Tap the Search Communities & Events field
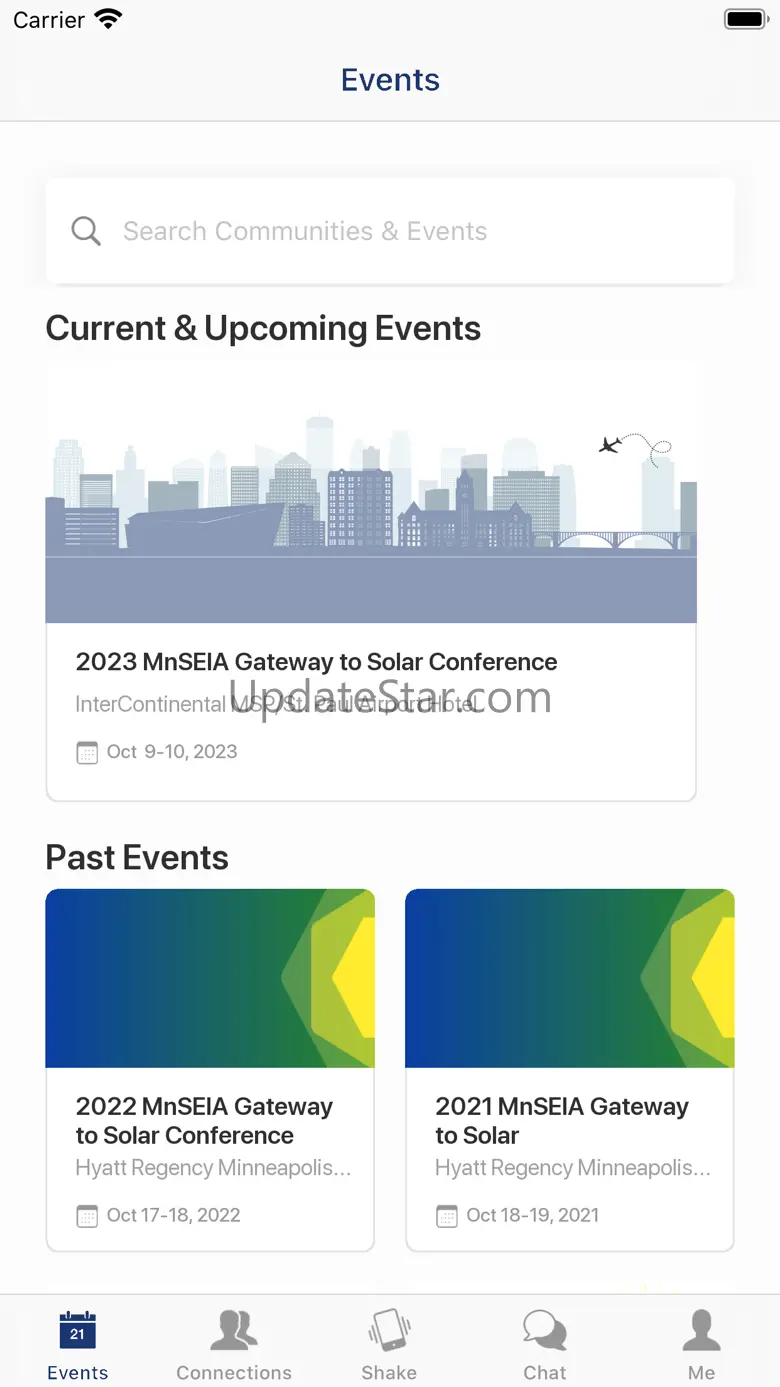The image size is (780, 1387). pos(390,231)
